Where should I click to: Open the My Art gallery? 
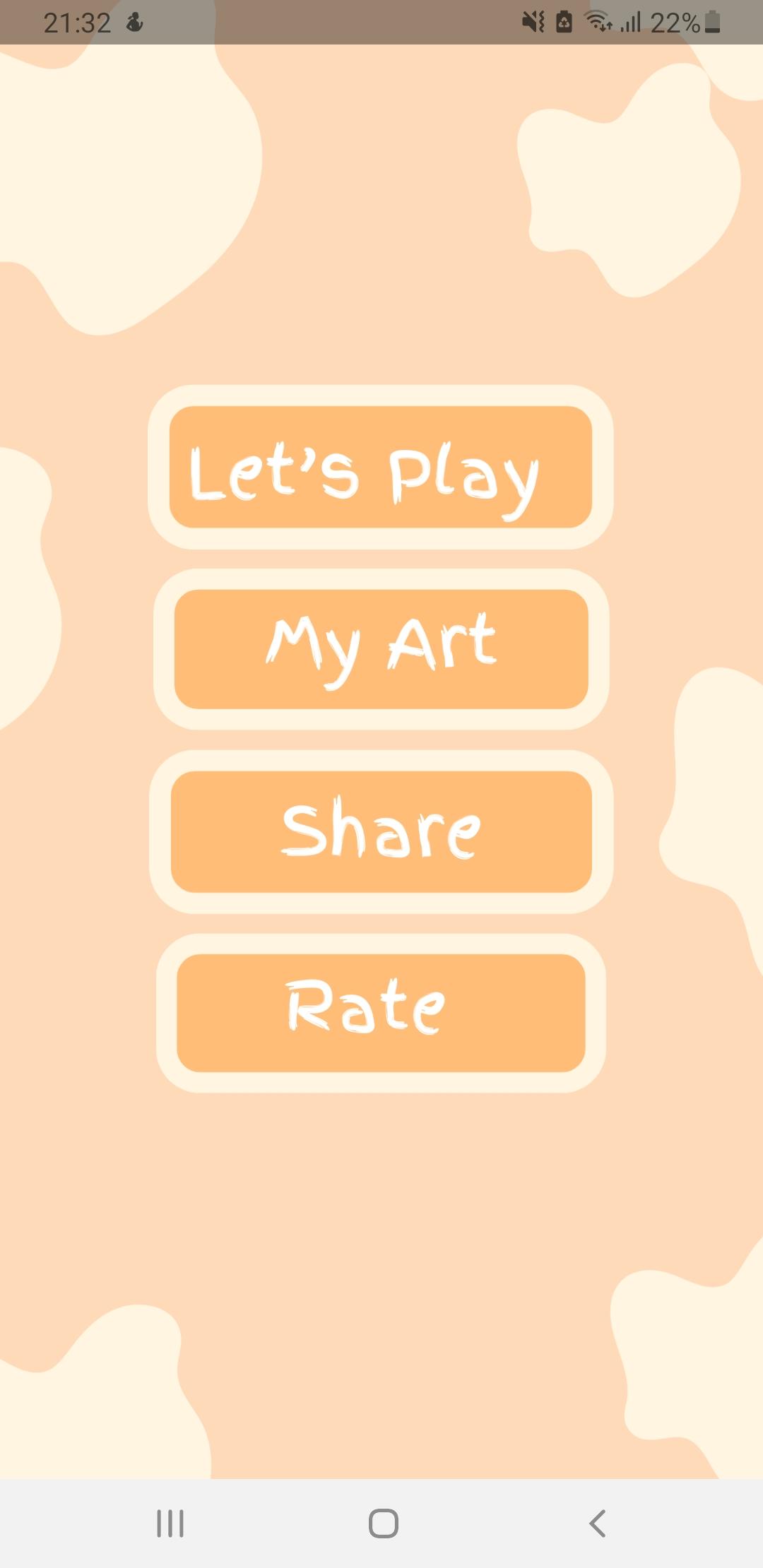click(381, 649)
